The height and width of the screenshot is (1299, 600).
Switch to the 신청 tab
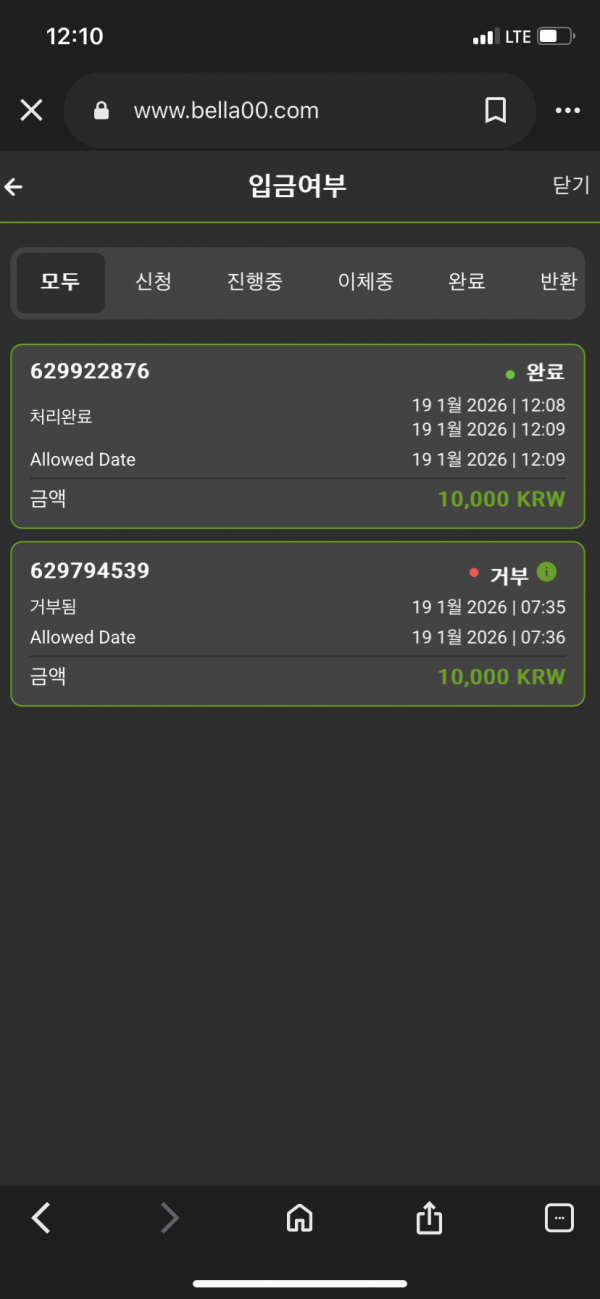tap(153, 282)
